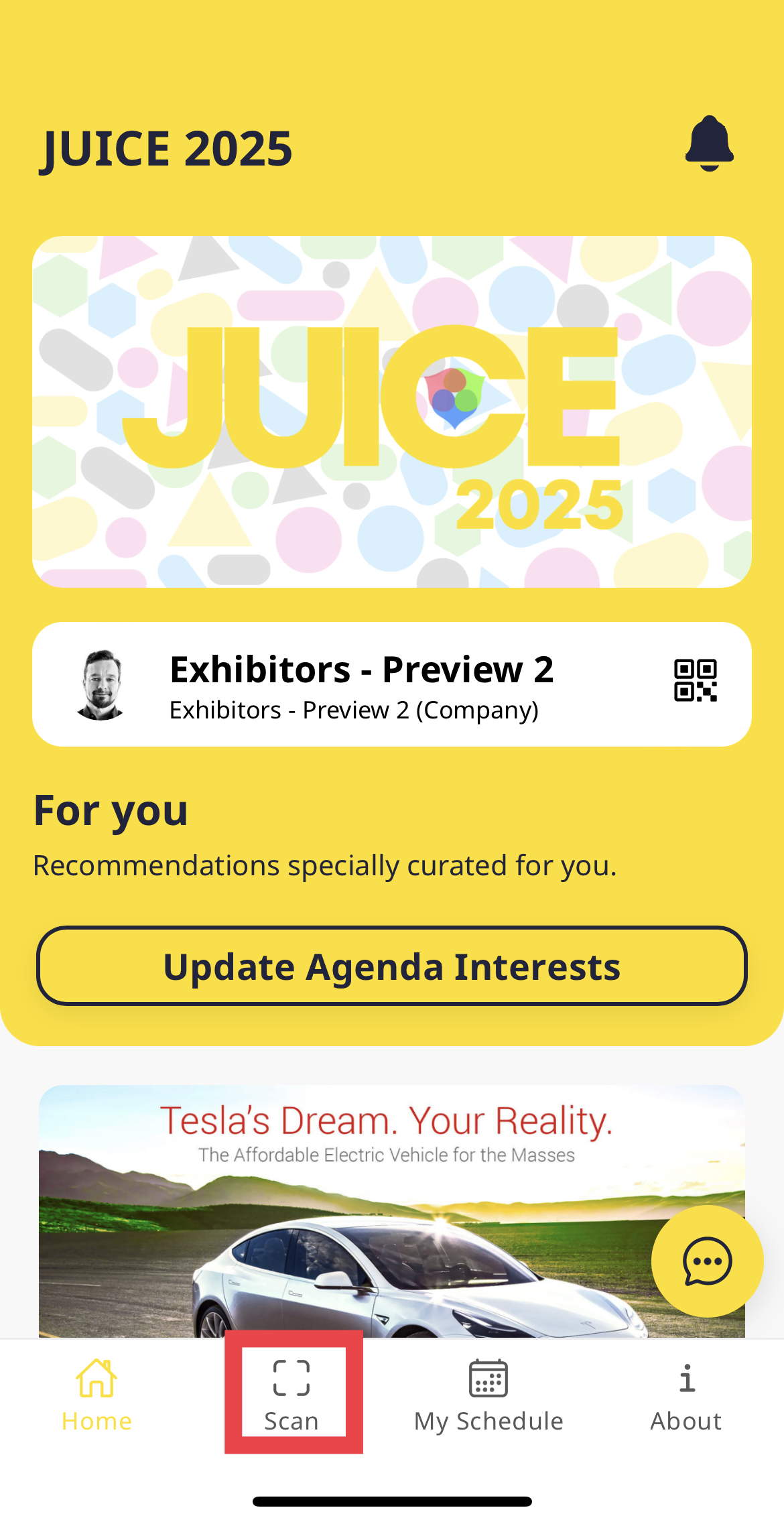This screenshot has width=784, height=1514.
Task: Switch to the My Schedule tab
Action: 488,1394
